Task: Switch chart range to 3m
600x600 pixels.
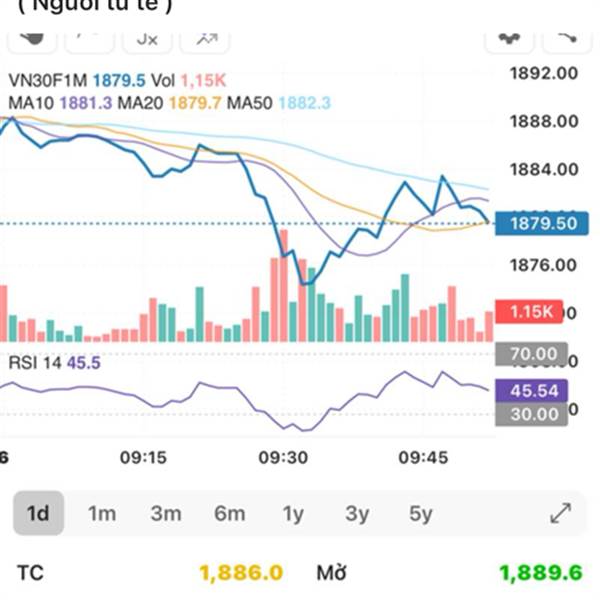Action: pos(166,513)
